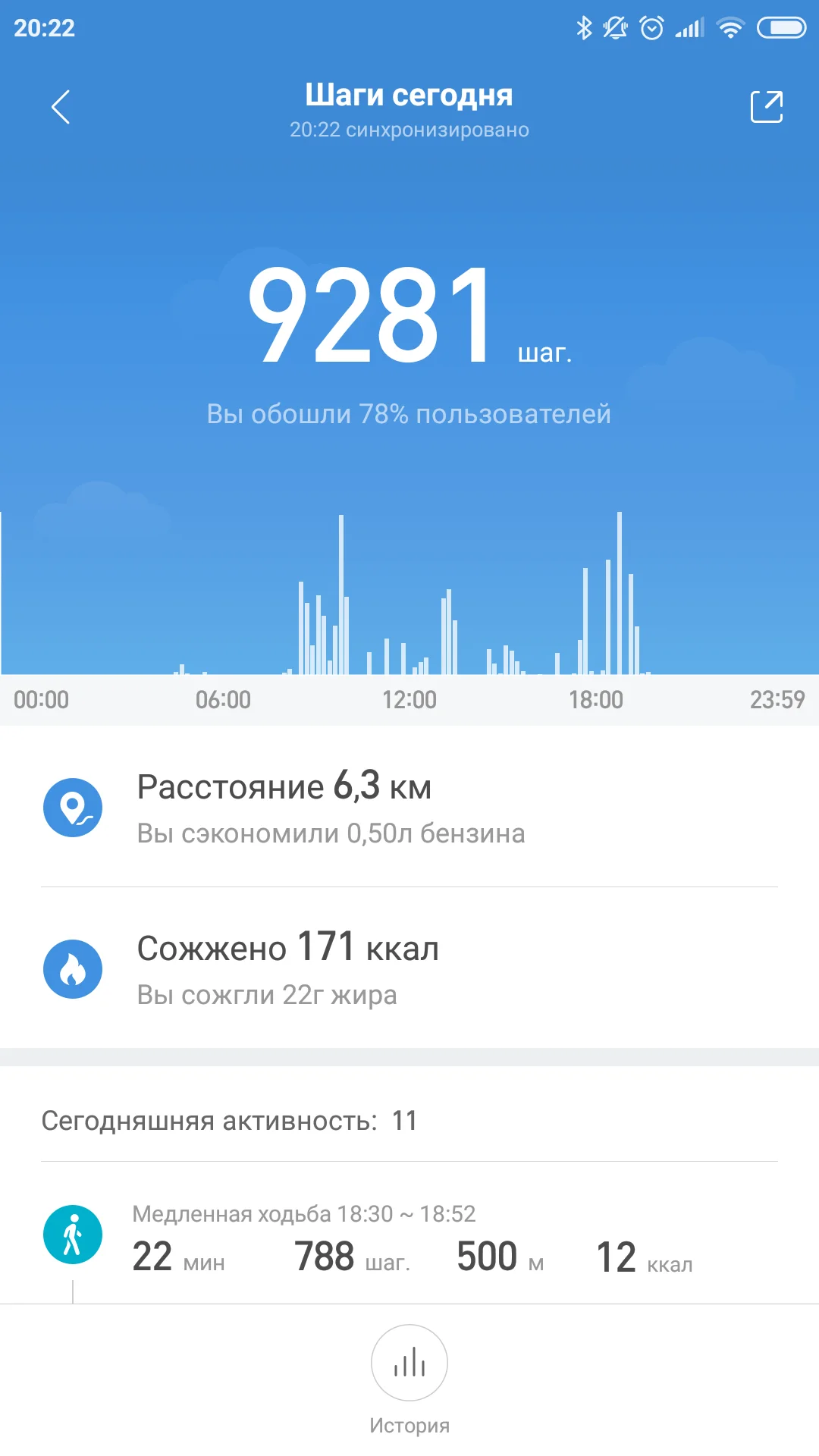Viewport: 819px width, 1456px height.
Task: Tap the teal walking person activity icon
Action: (x=72, y=1234)
